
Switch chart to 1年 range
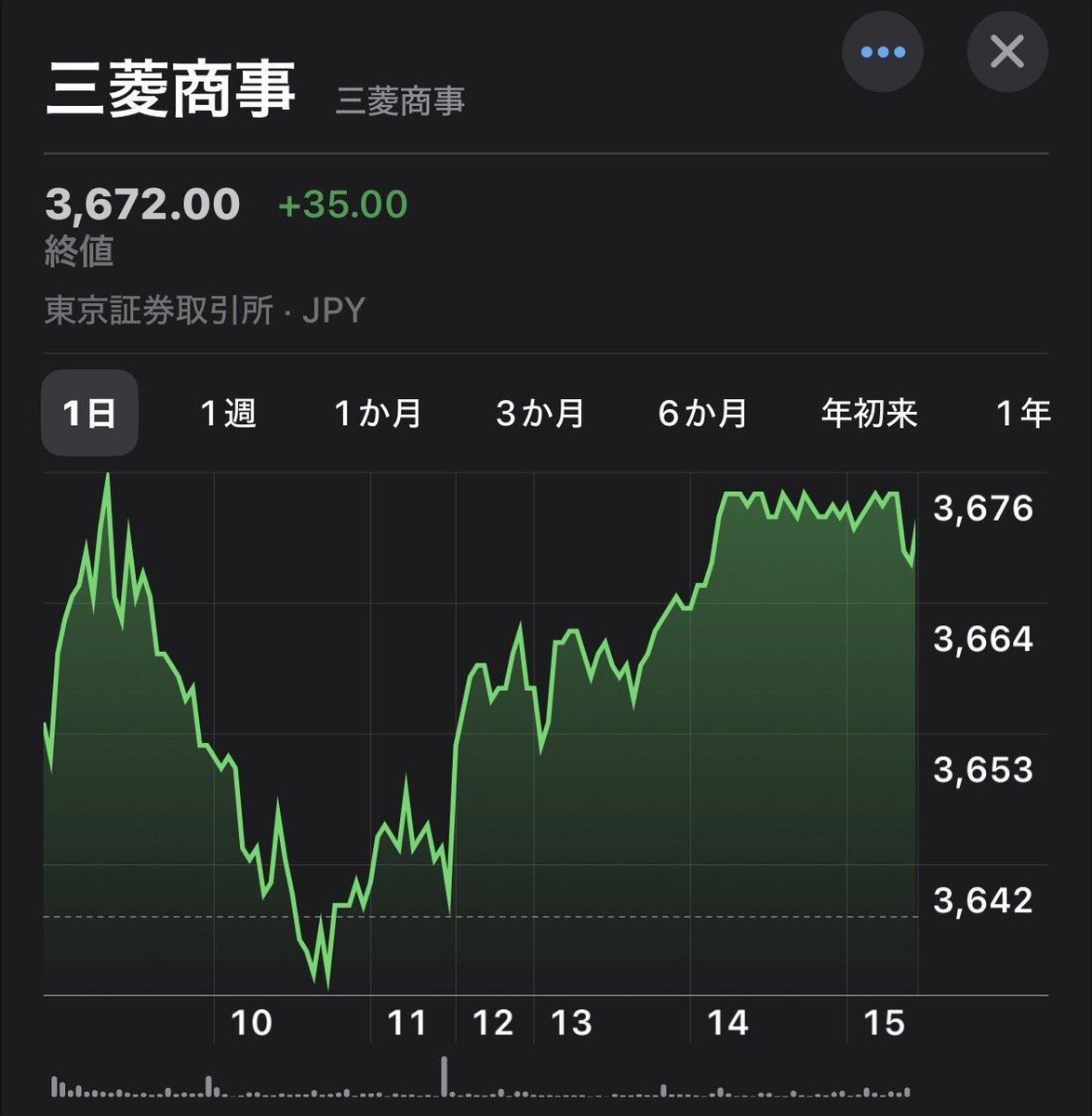[1023, 413]
